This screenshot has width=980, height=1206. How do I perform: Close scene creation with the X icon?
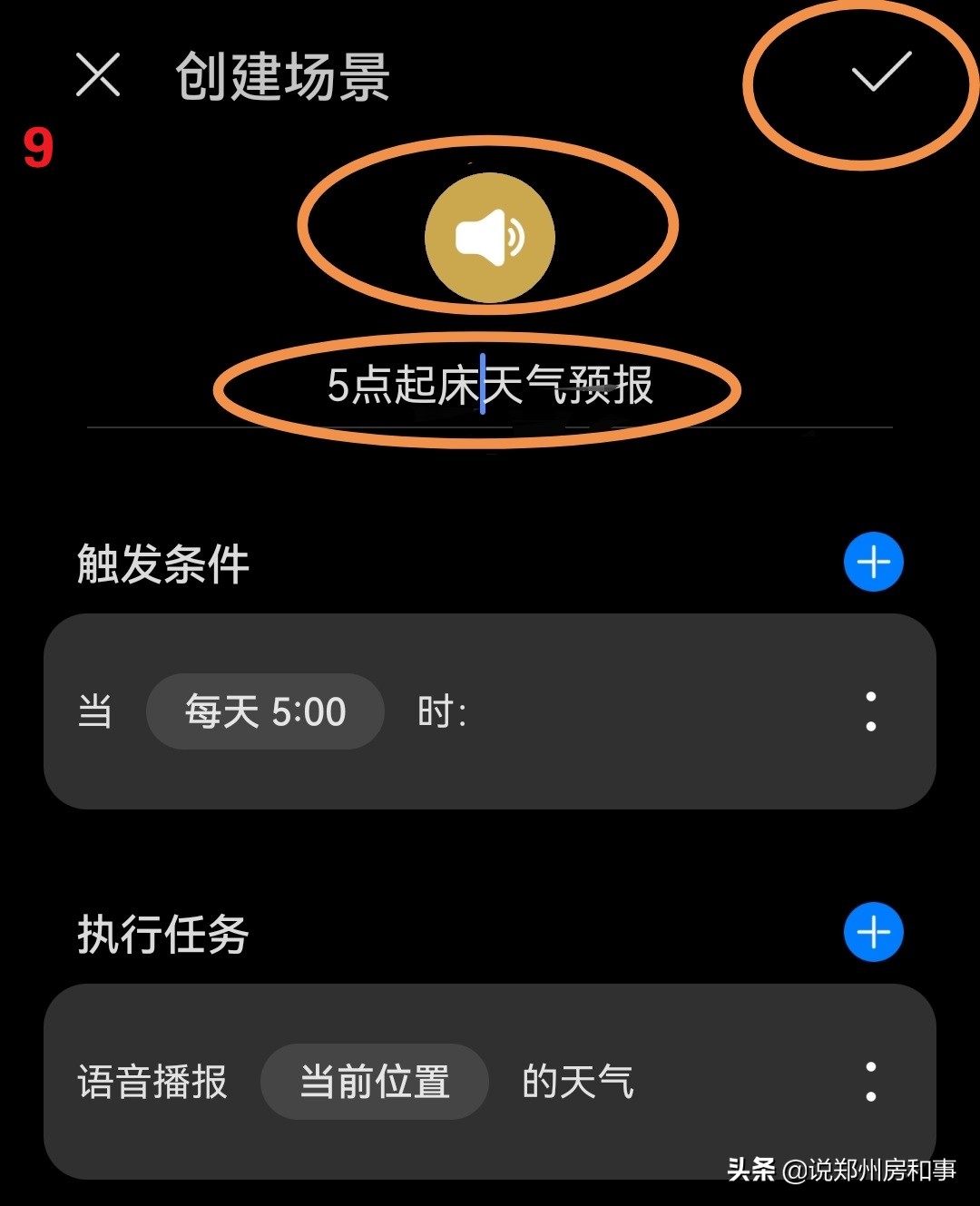[x=98, y=77]
